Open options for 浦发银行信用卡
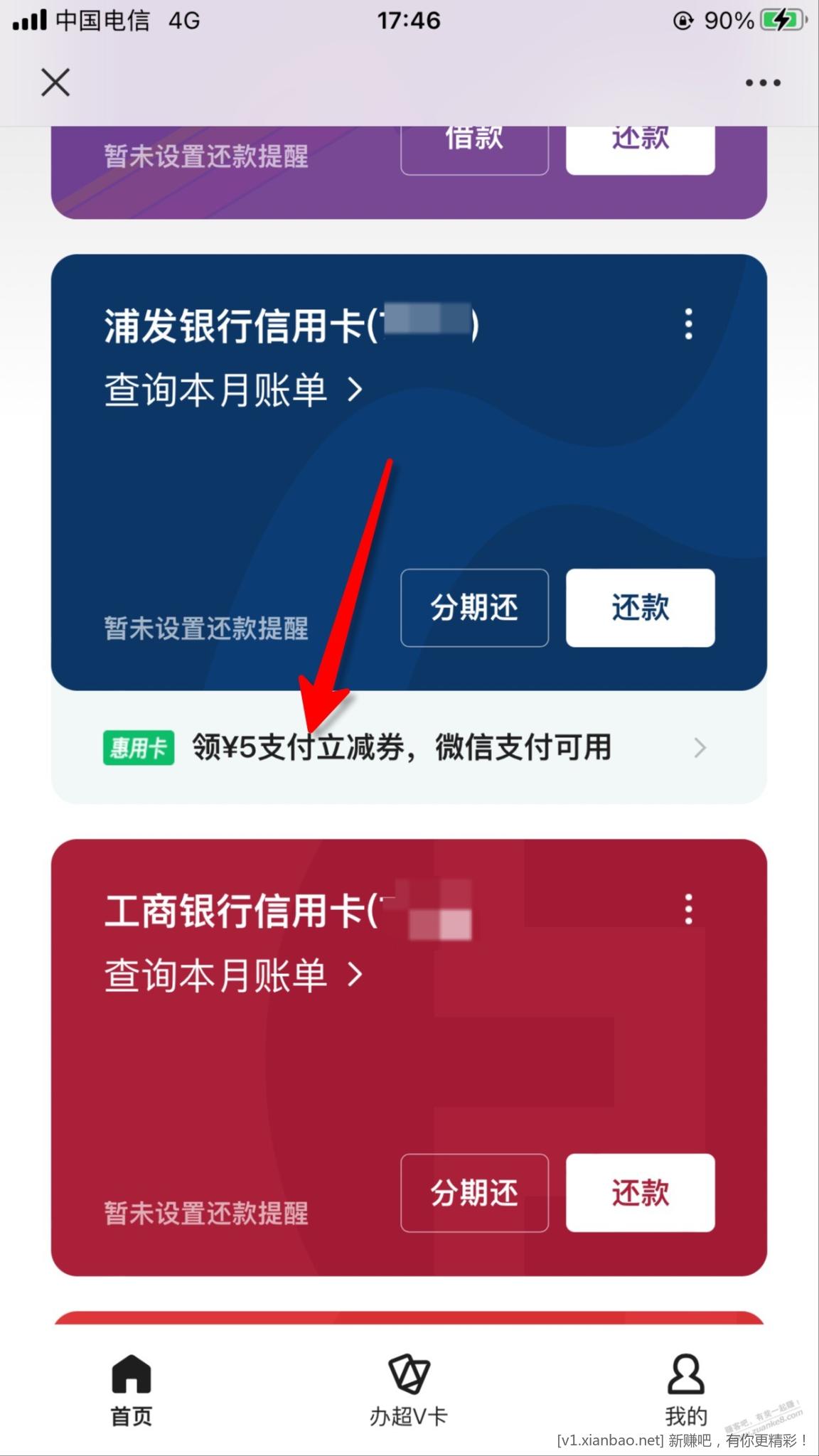The width and height of the screenshot is (819, 1456). (688, 324)
